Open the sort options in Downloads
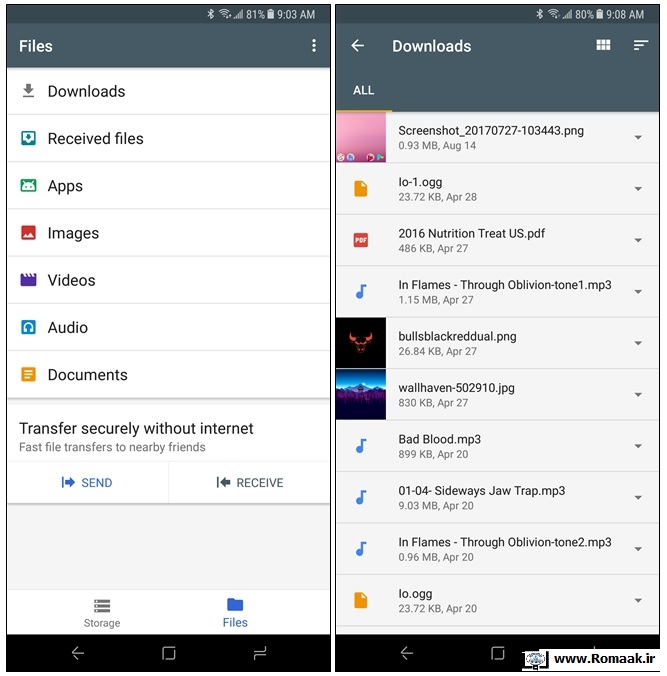667x676 pixels. coord(641,46)
